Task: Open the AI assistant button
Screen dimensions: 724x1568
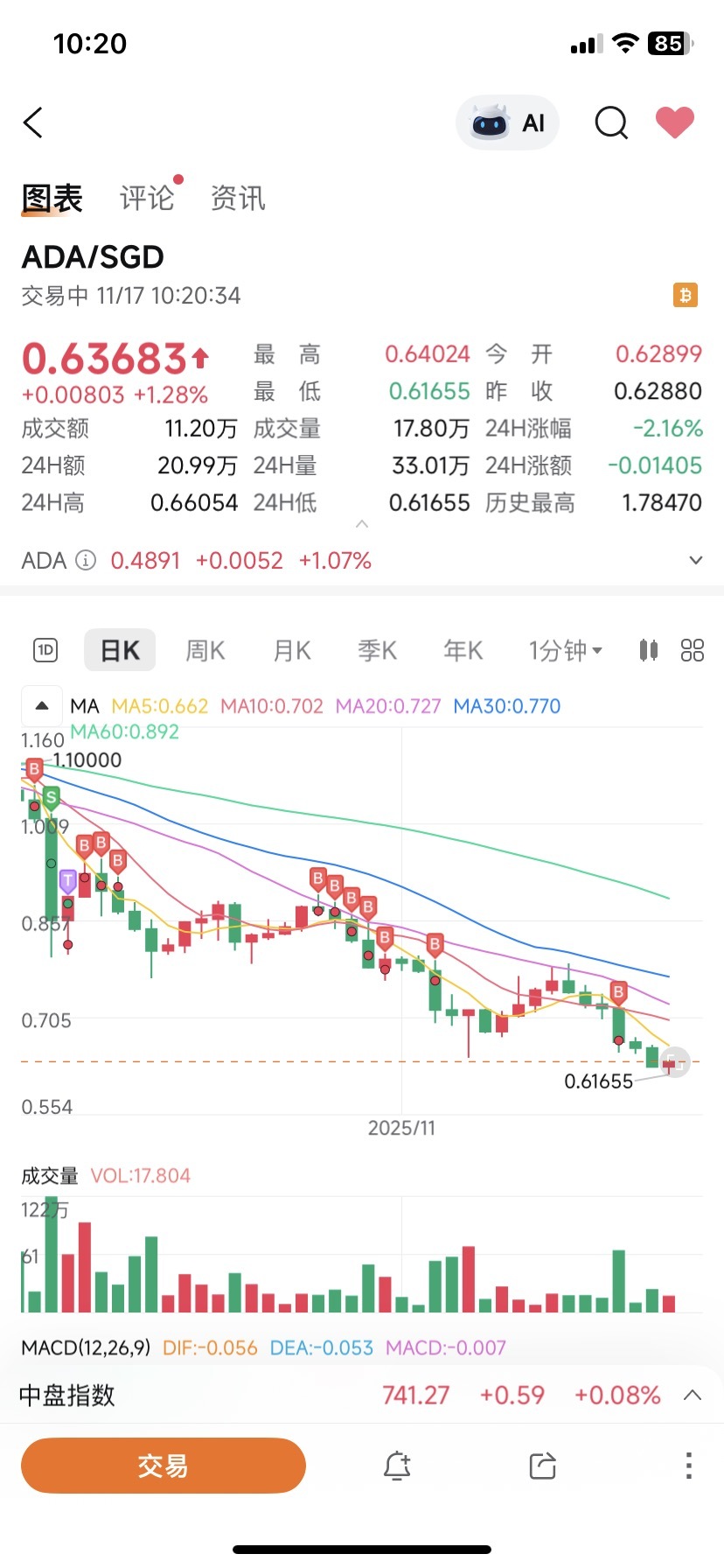Action: [507, 123]
